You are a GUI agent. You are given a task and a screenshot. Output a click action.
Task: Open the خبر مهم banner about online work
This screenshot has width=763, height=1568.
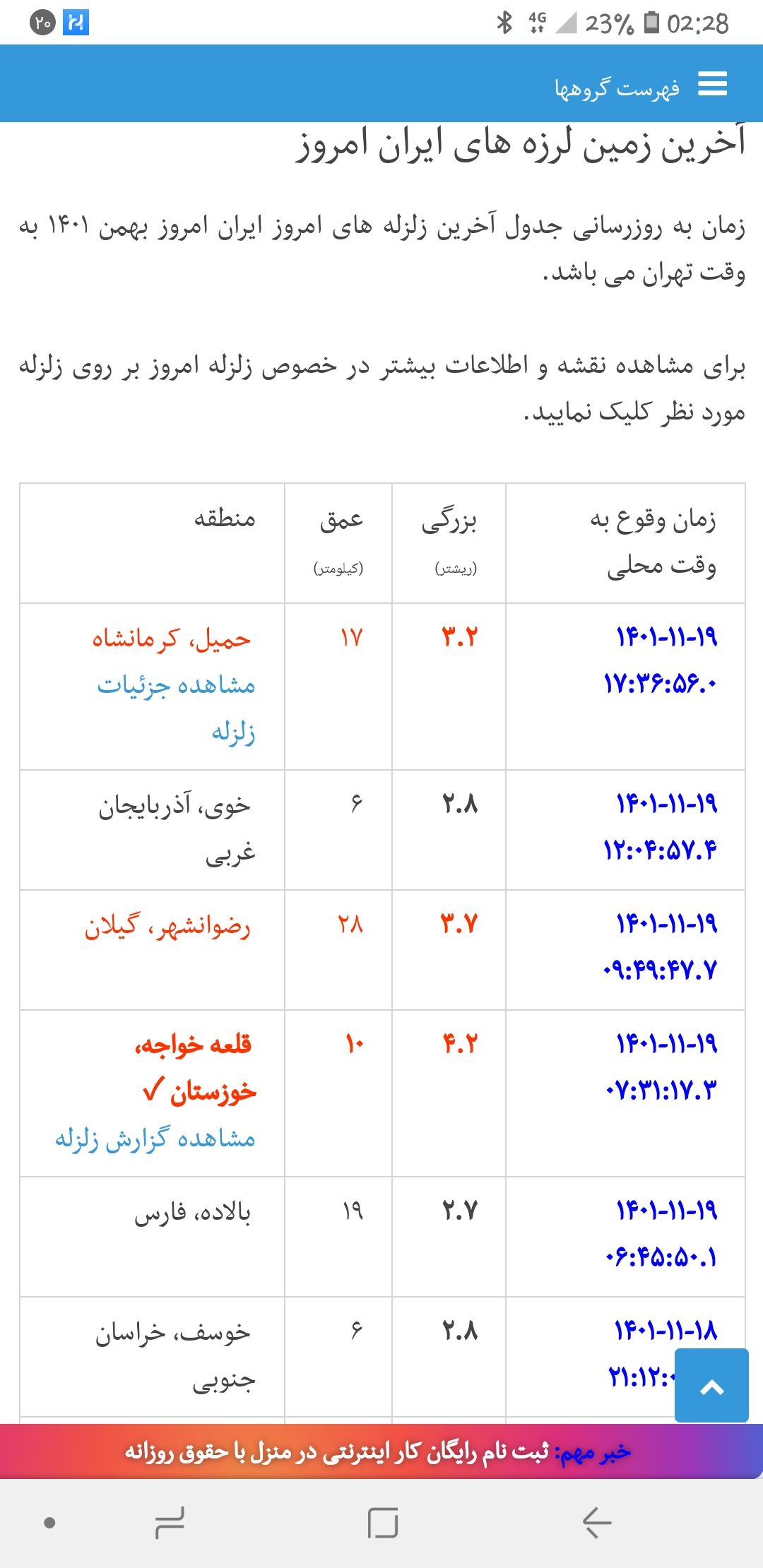(379, 1452)
